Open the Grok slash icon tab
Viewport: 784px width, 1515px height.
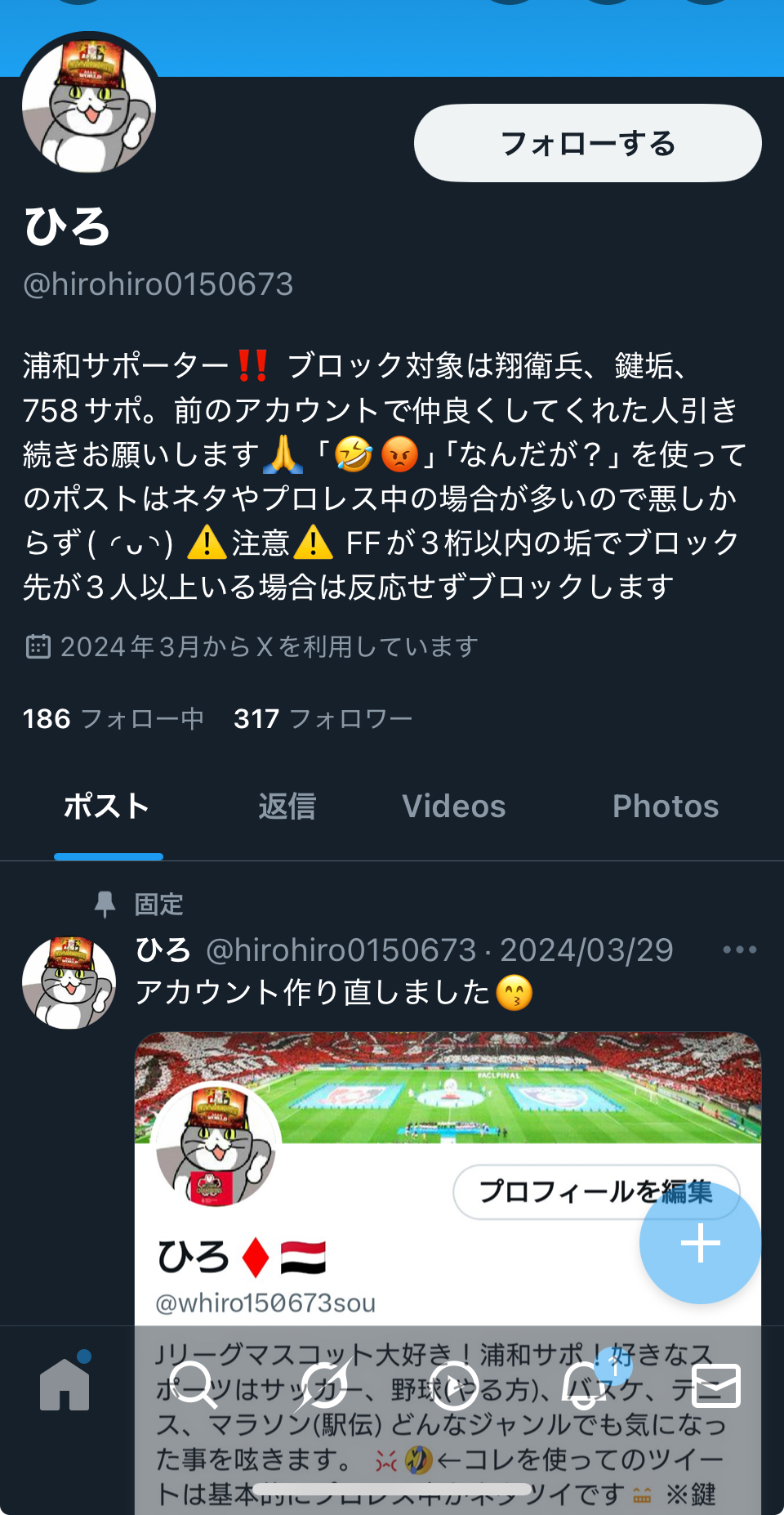(x=323, y=1384)
